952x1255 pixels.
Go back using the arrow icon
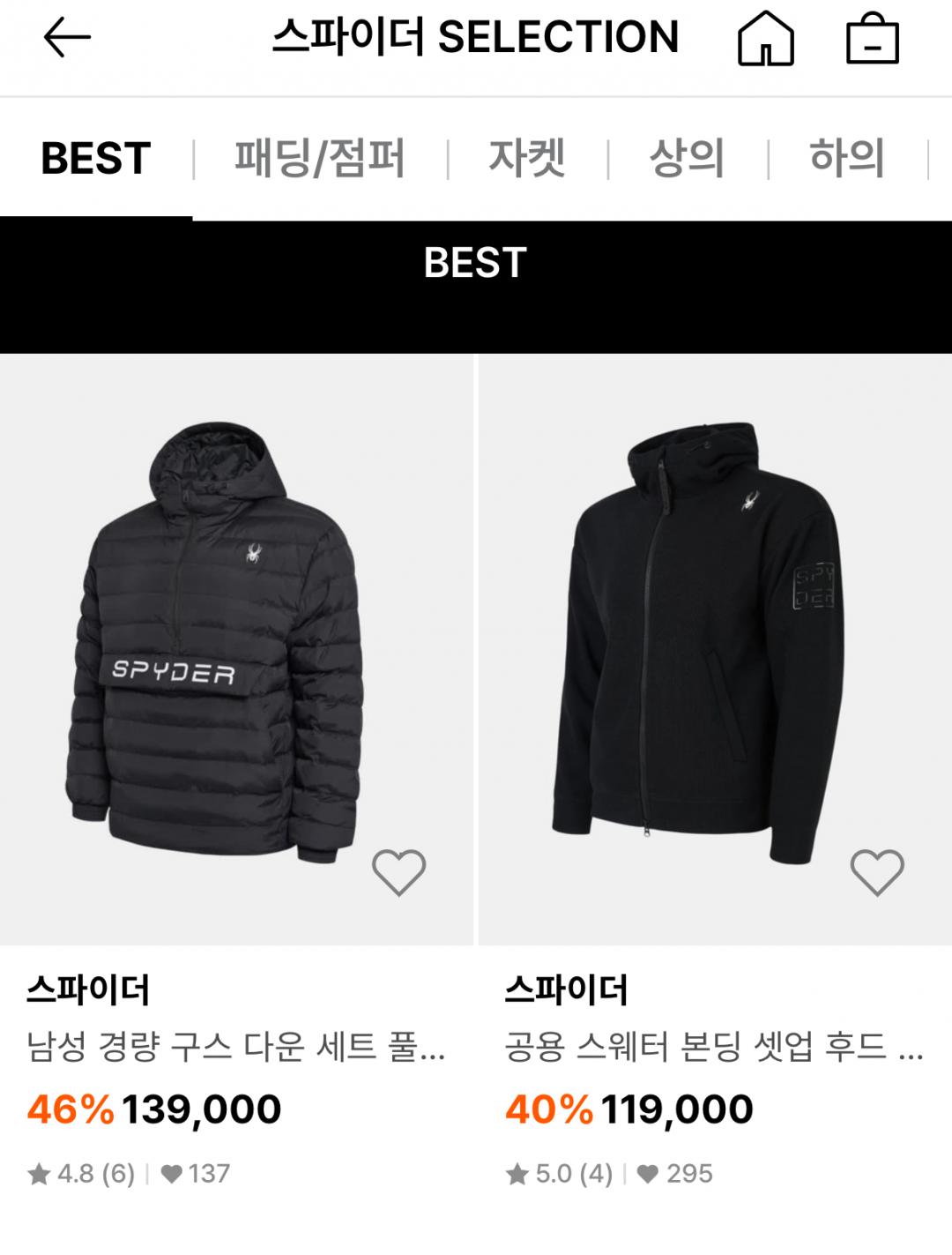67,37
